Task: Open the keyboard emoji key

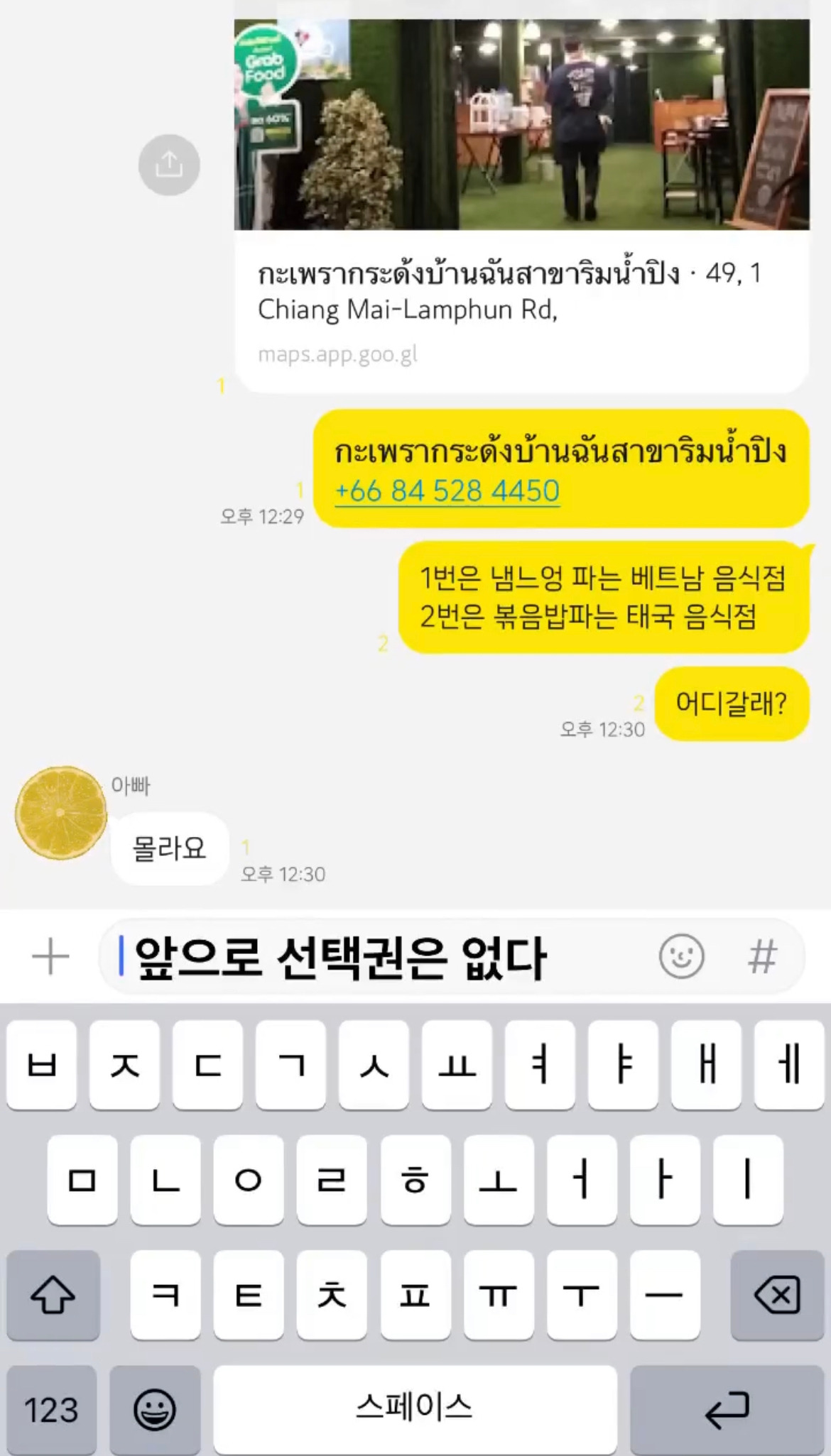Action: 155,1410
